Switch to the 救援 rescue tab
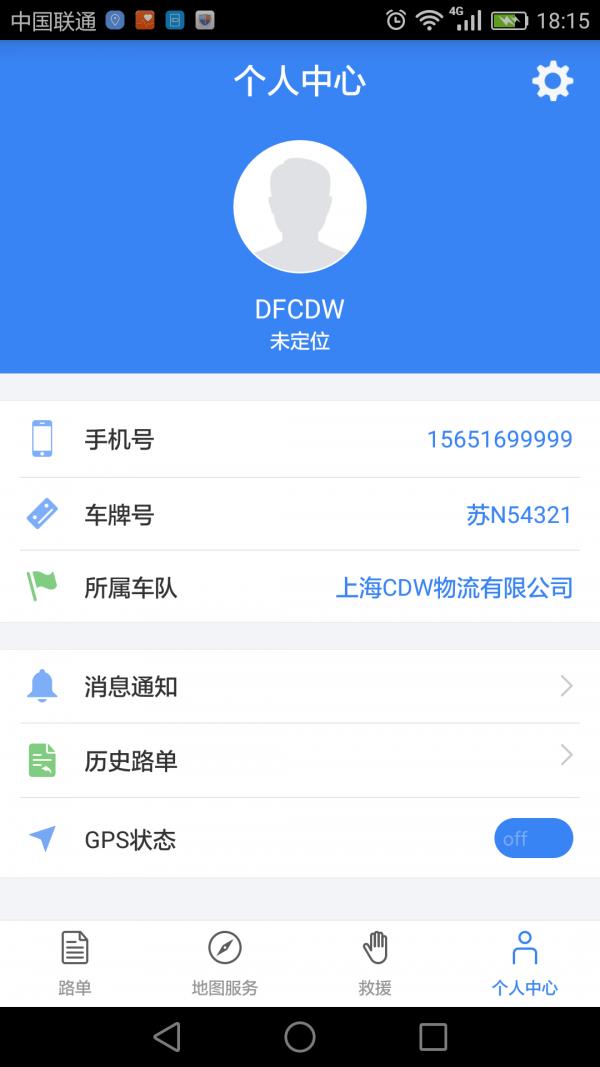600x1067 pixels. (375, 964)
